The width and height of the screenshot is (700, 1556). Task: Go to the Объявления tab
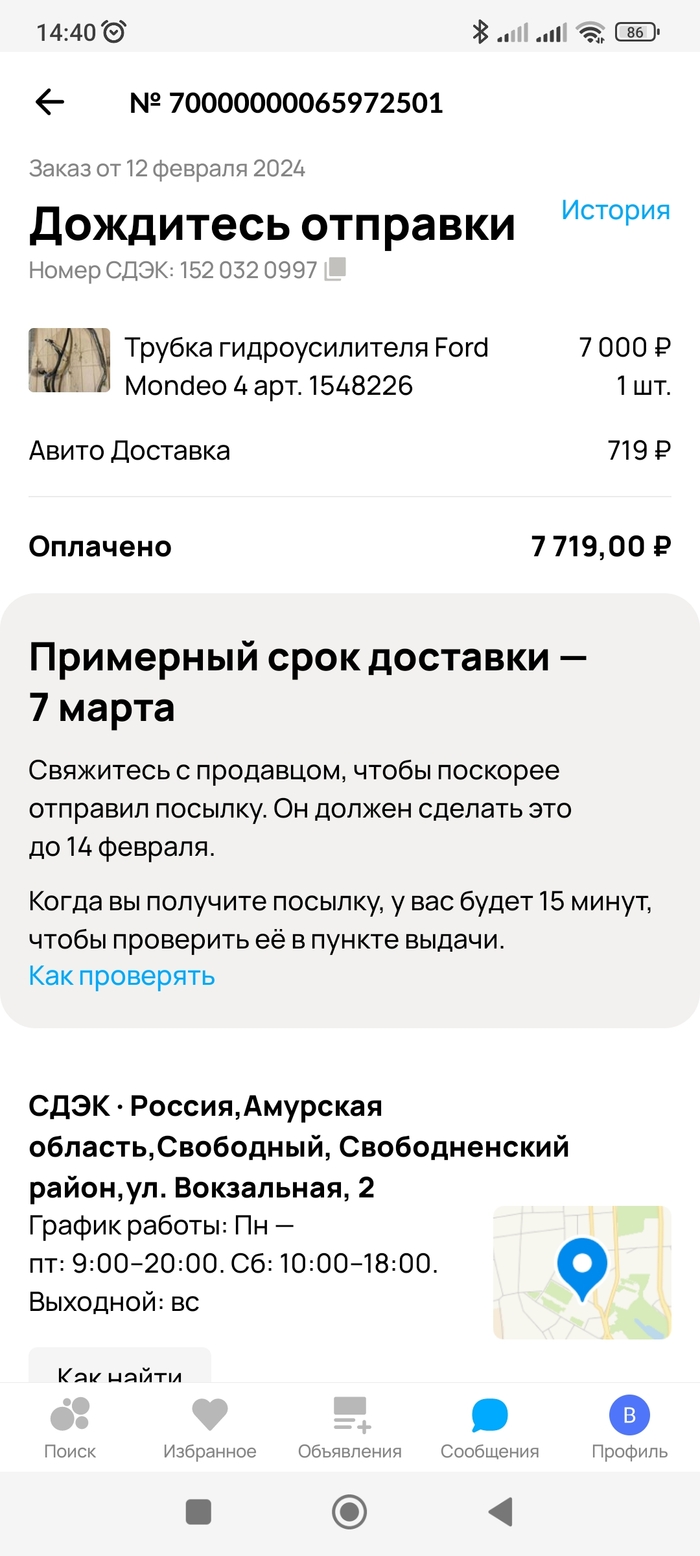coord(350,1428)
